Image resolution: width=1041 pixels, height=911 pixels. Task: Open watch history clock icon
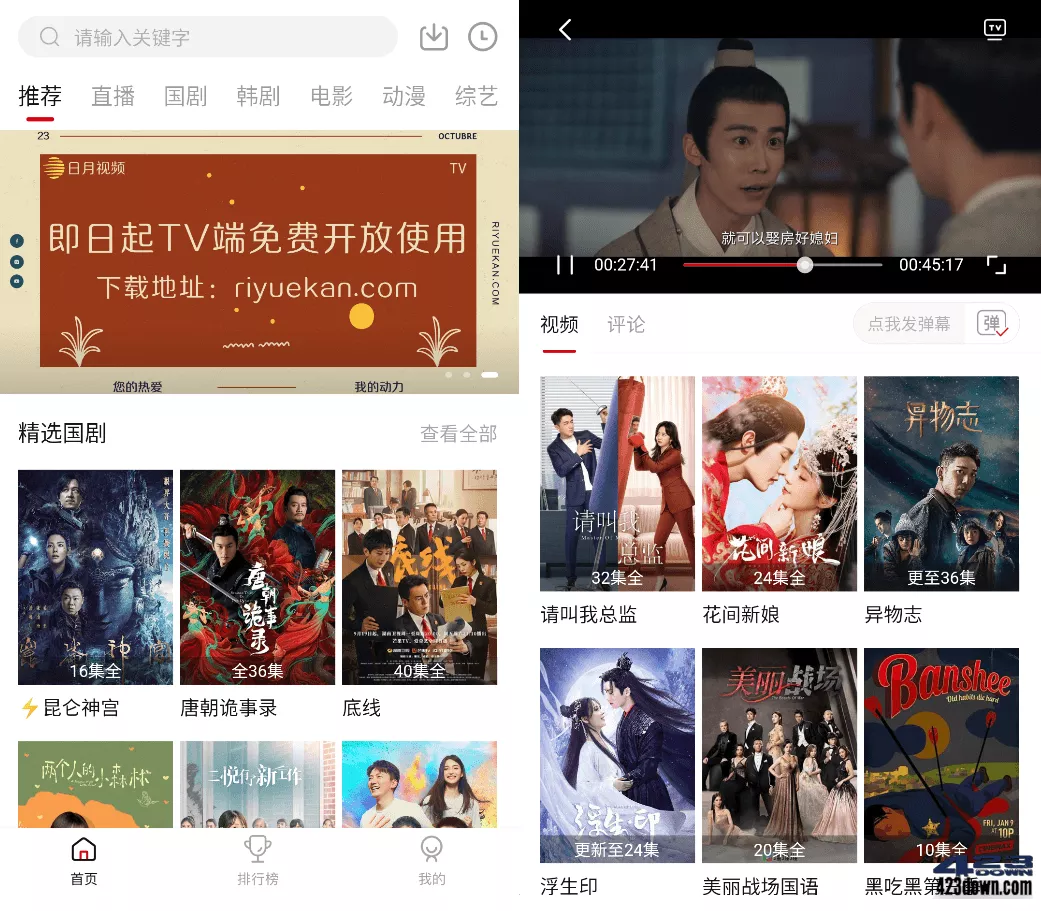[x=482, y=37]
